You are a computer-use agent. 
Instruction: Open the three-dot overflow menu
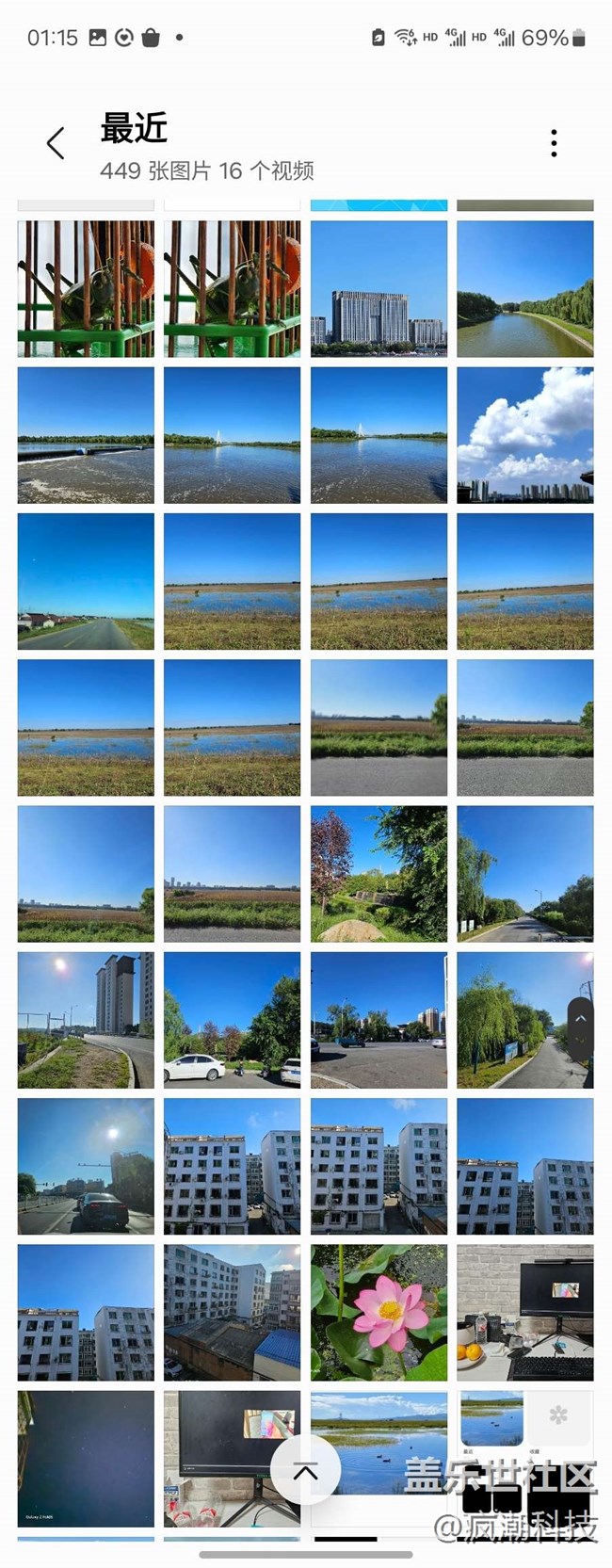[x=554, y=143]
